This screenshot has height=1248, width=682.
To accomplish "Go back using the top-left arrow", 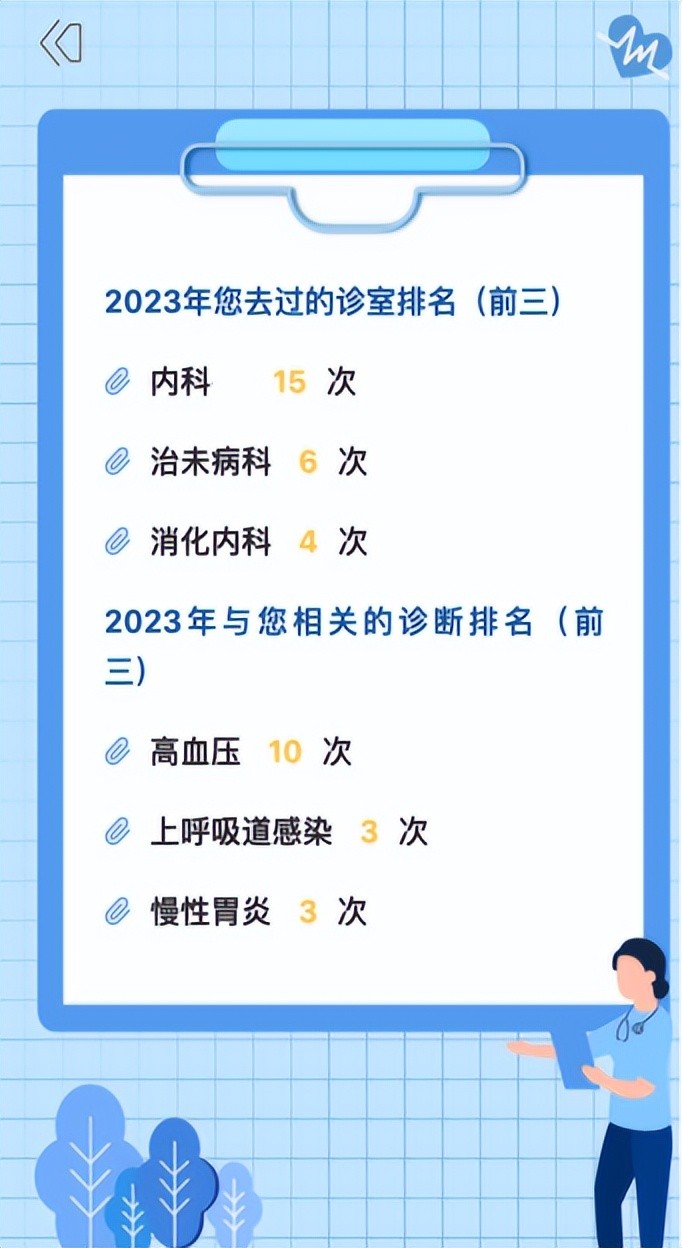I will coord(60,44).
